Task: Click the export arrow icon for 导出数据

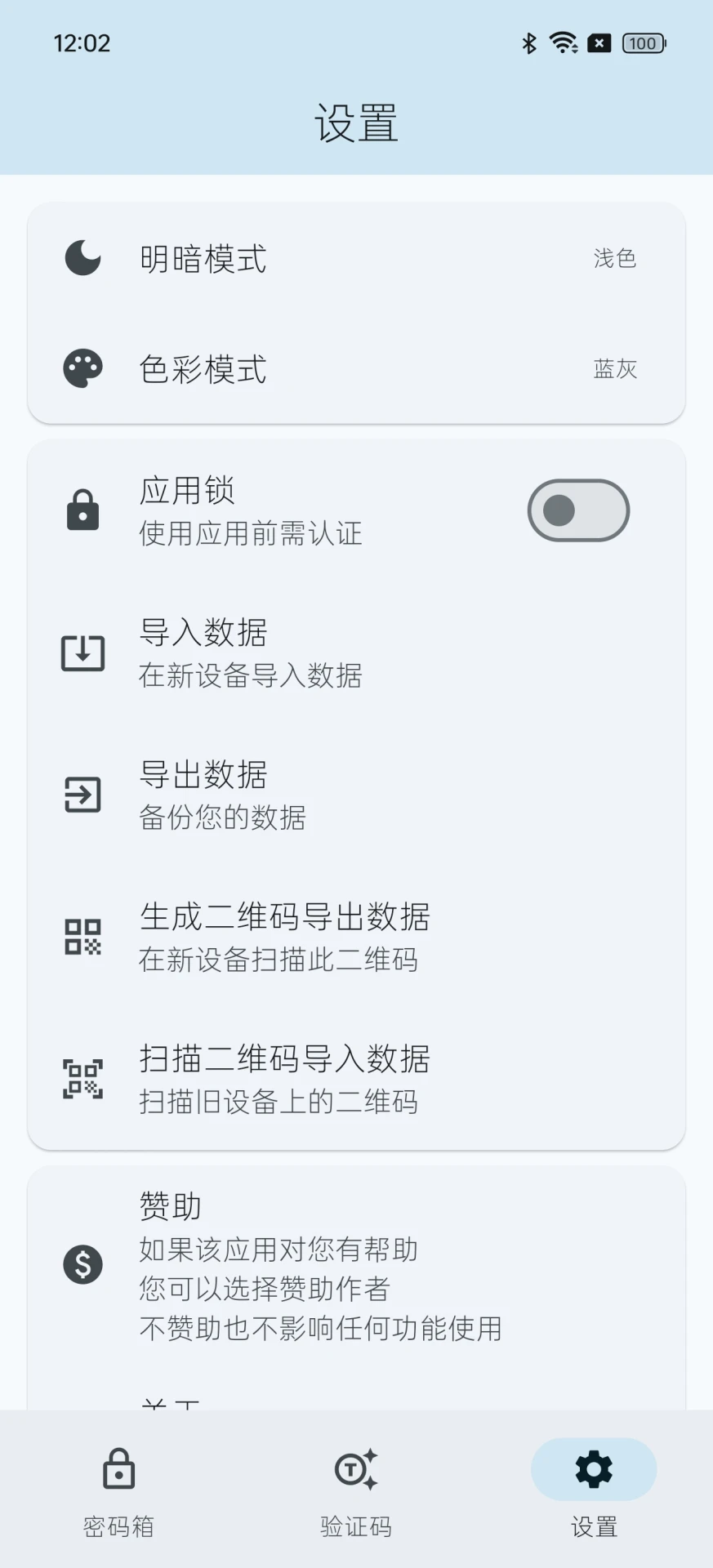Action: 82,793
